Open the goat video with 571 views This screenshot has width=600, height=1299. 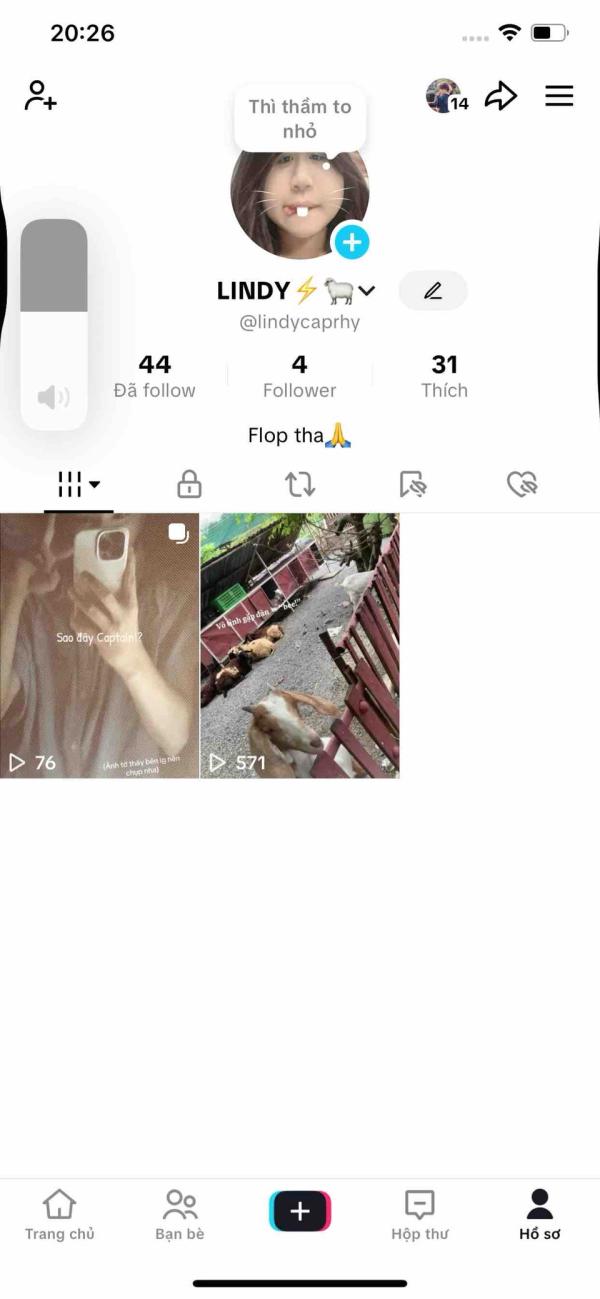click(299, 645)
